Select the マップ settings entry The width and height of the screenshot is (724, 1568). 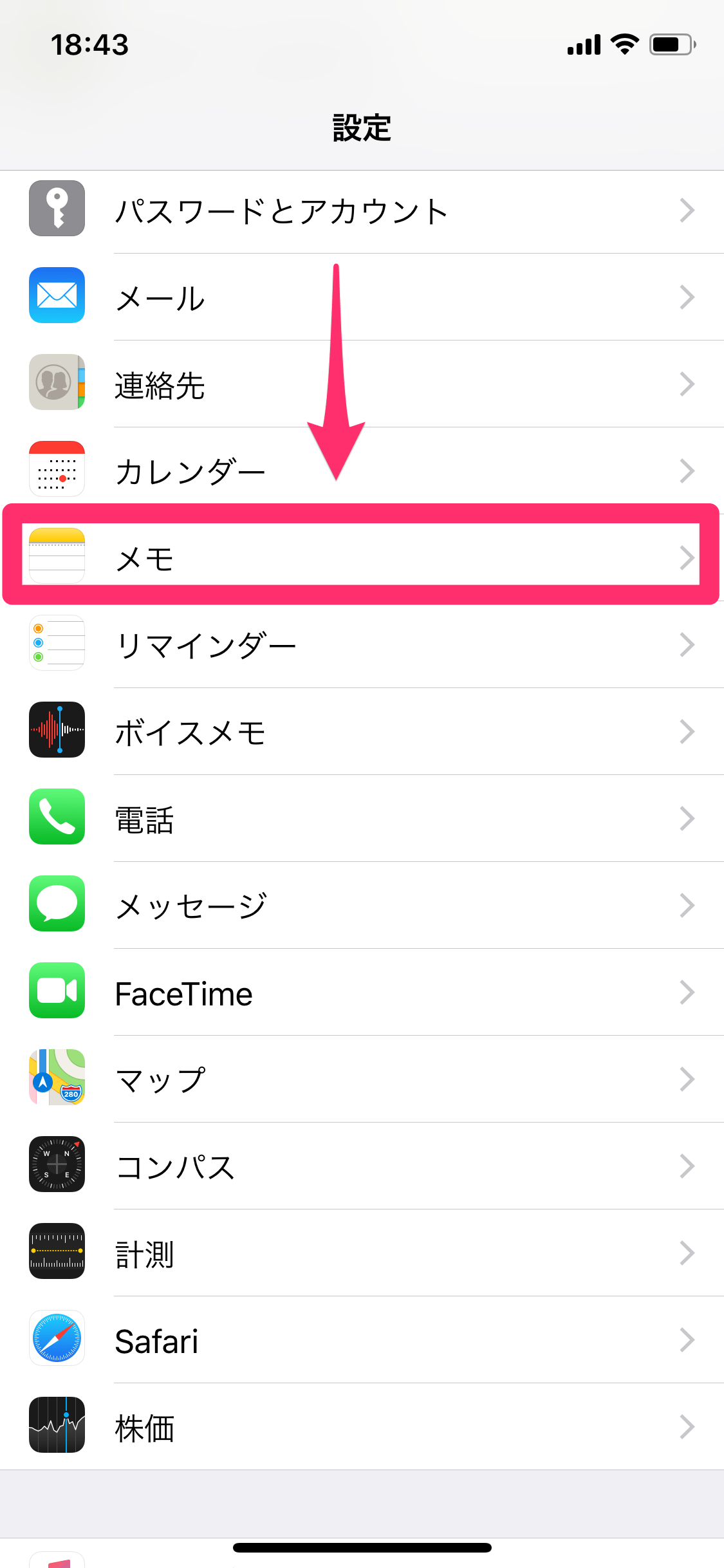click(x=362, y=1079)
